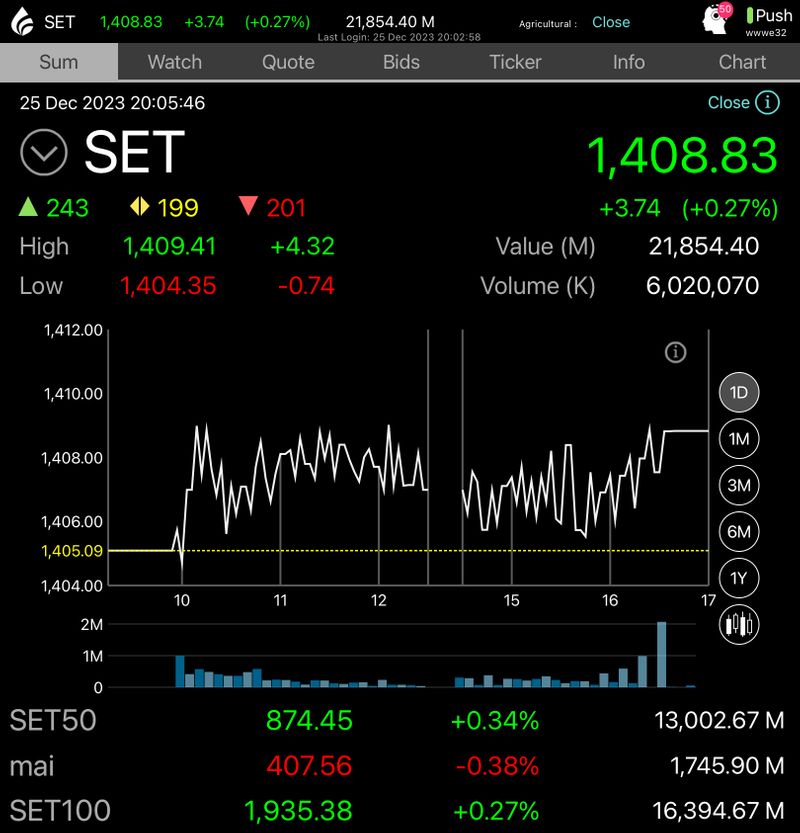Click the info icon next to Close
The image size is (800, 833).
(x=766, y=103)
